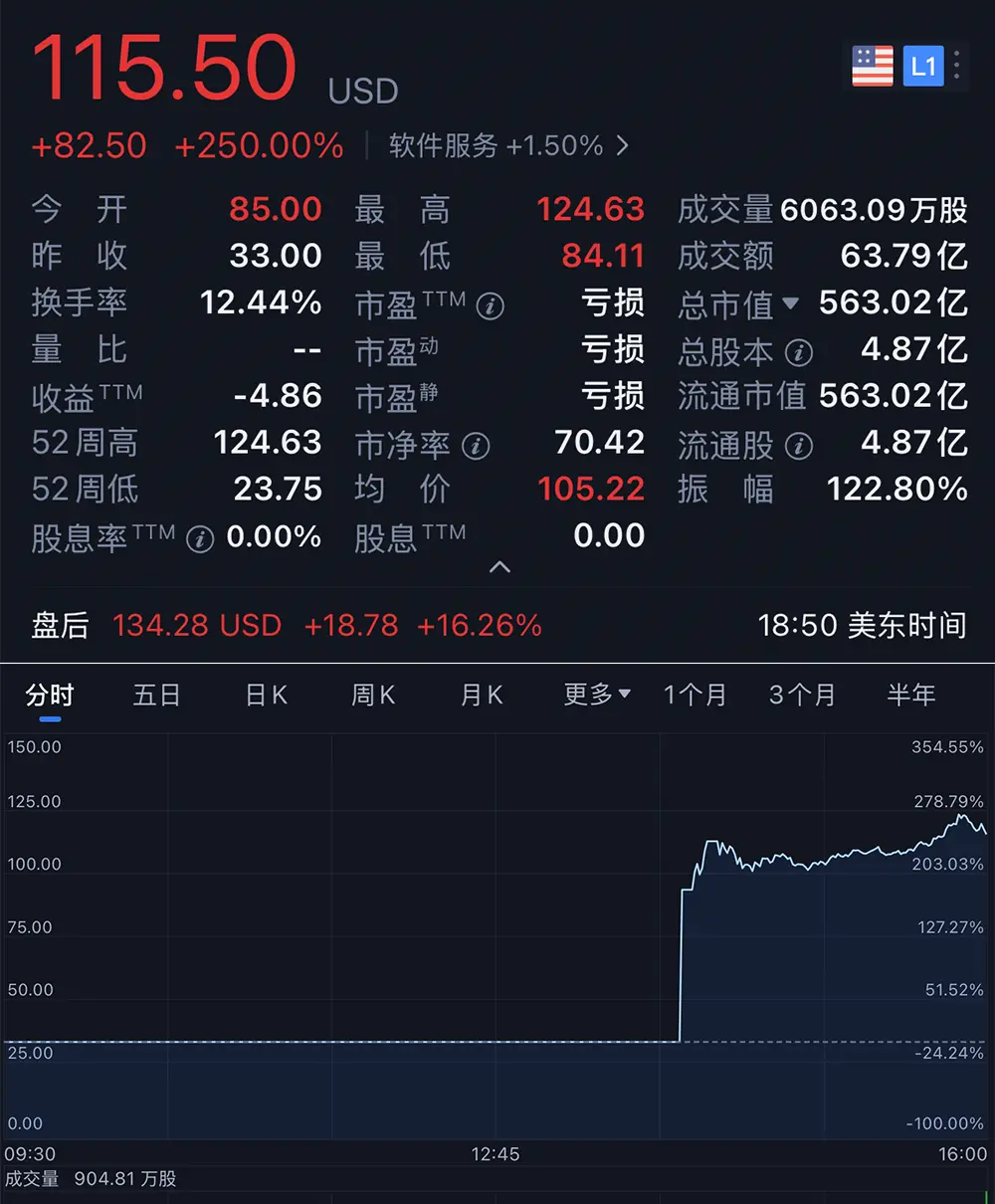995x1204 pixels.
Task: Click the info icon next to 股息率TTM
Action: tap(202, 538)
